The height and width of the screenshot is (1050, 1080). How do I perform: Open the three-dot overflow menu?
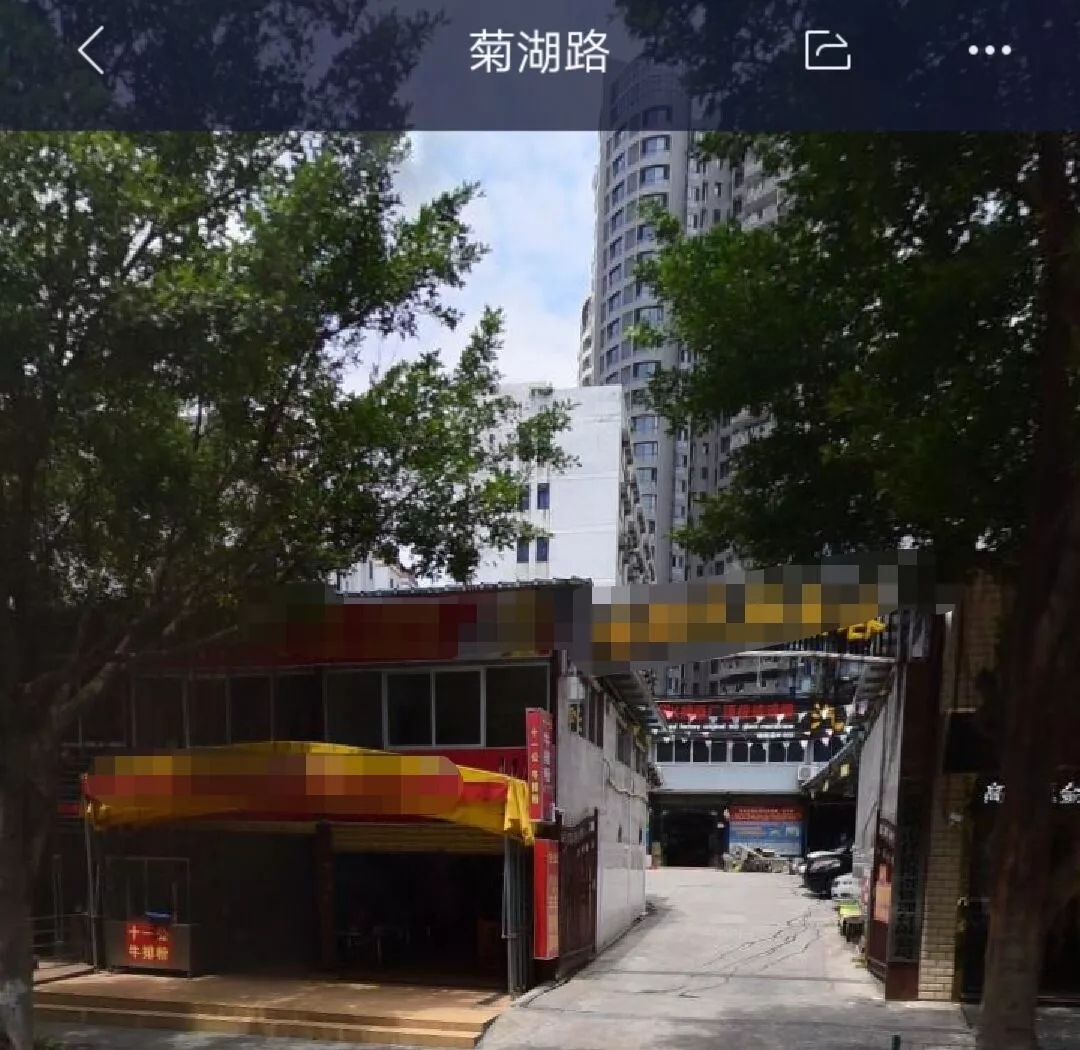[x=989, y=51]
